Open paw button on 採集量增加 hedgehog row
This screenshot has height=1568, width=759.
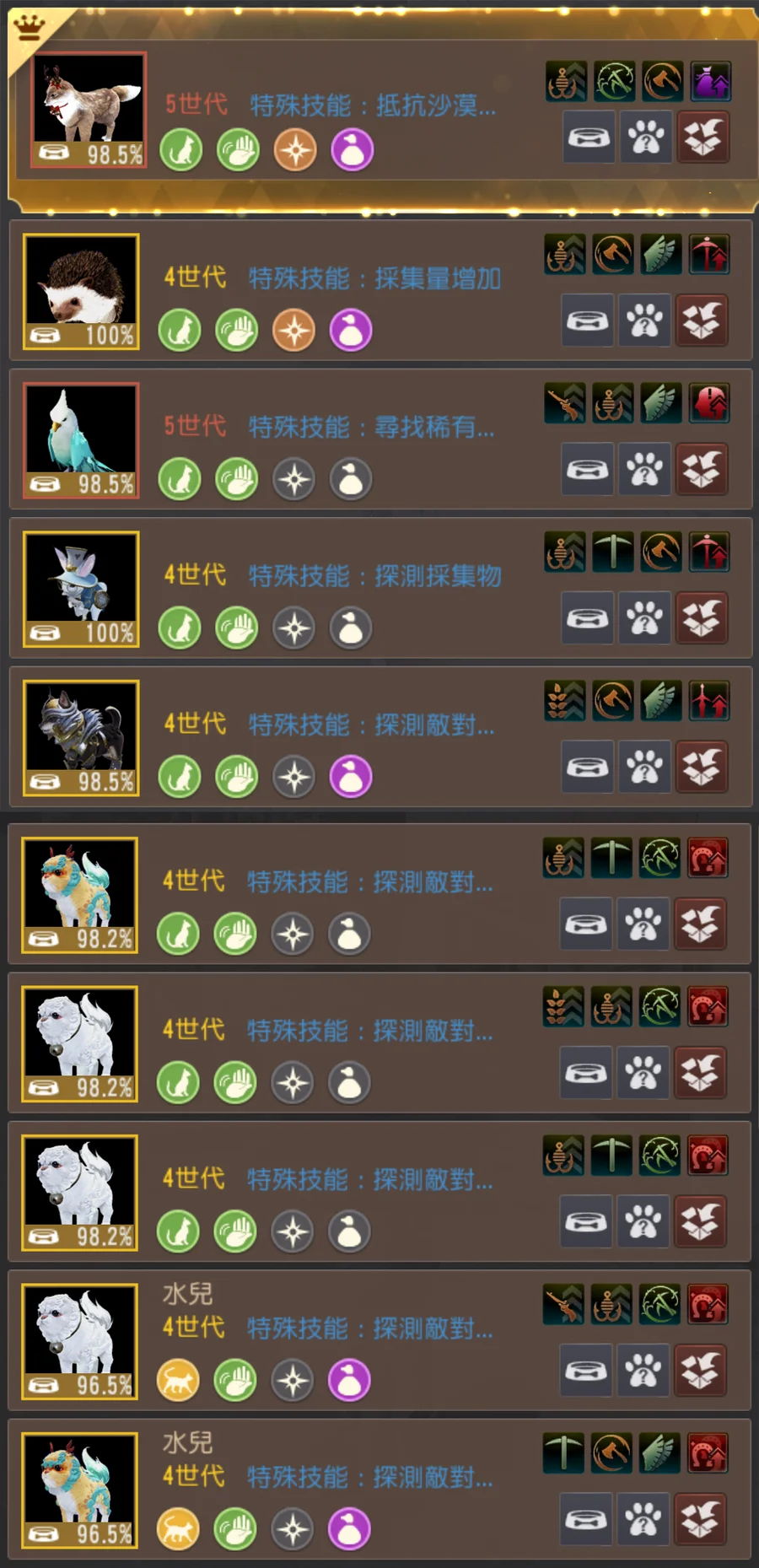[644, 321]
